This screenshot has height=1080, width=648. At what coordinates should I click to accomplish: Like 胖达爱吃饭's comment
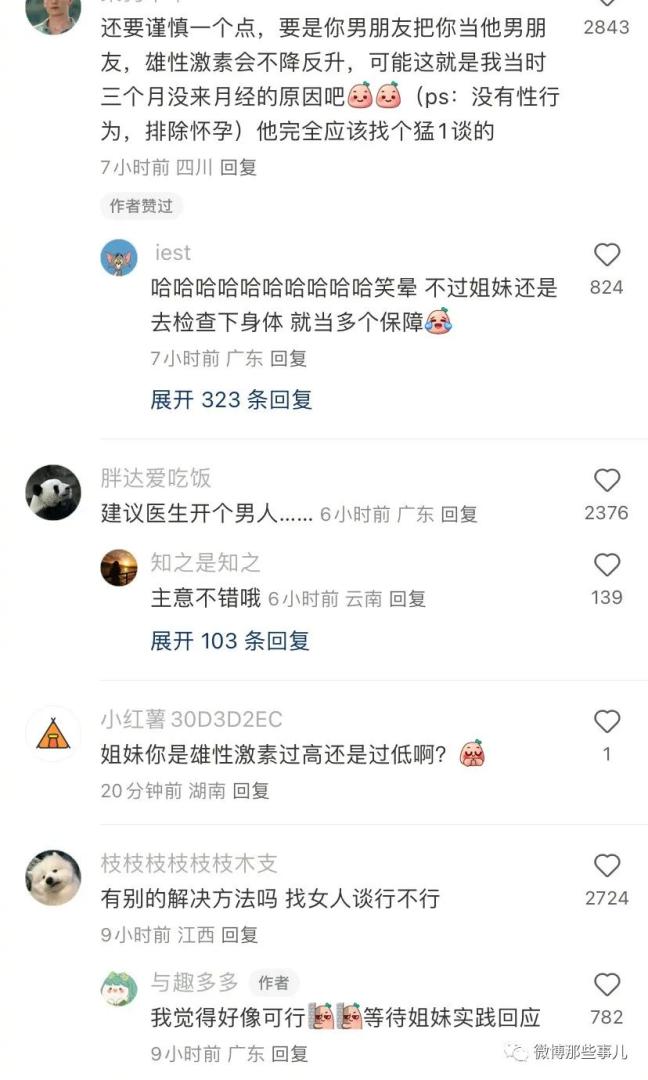pyautogui.click(x=607, y=481)
